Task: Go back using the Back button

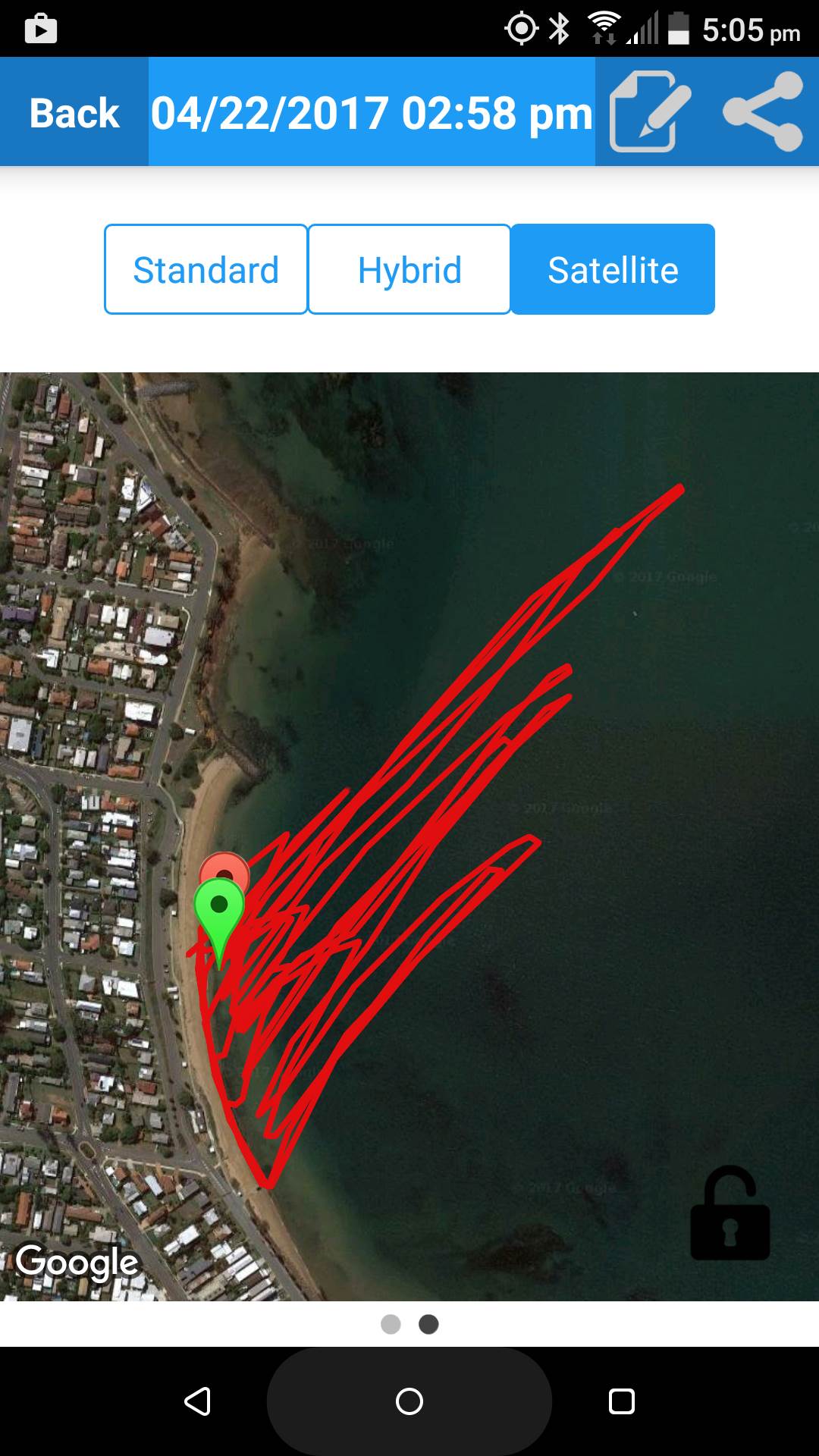Action: [74, 113]
